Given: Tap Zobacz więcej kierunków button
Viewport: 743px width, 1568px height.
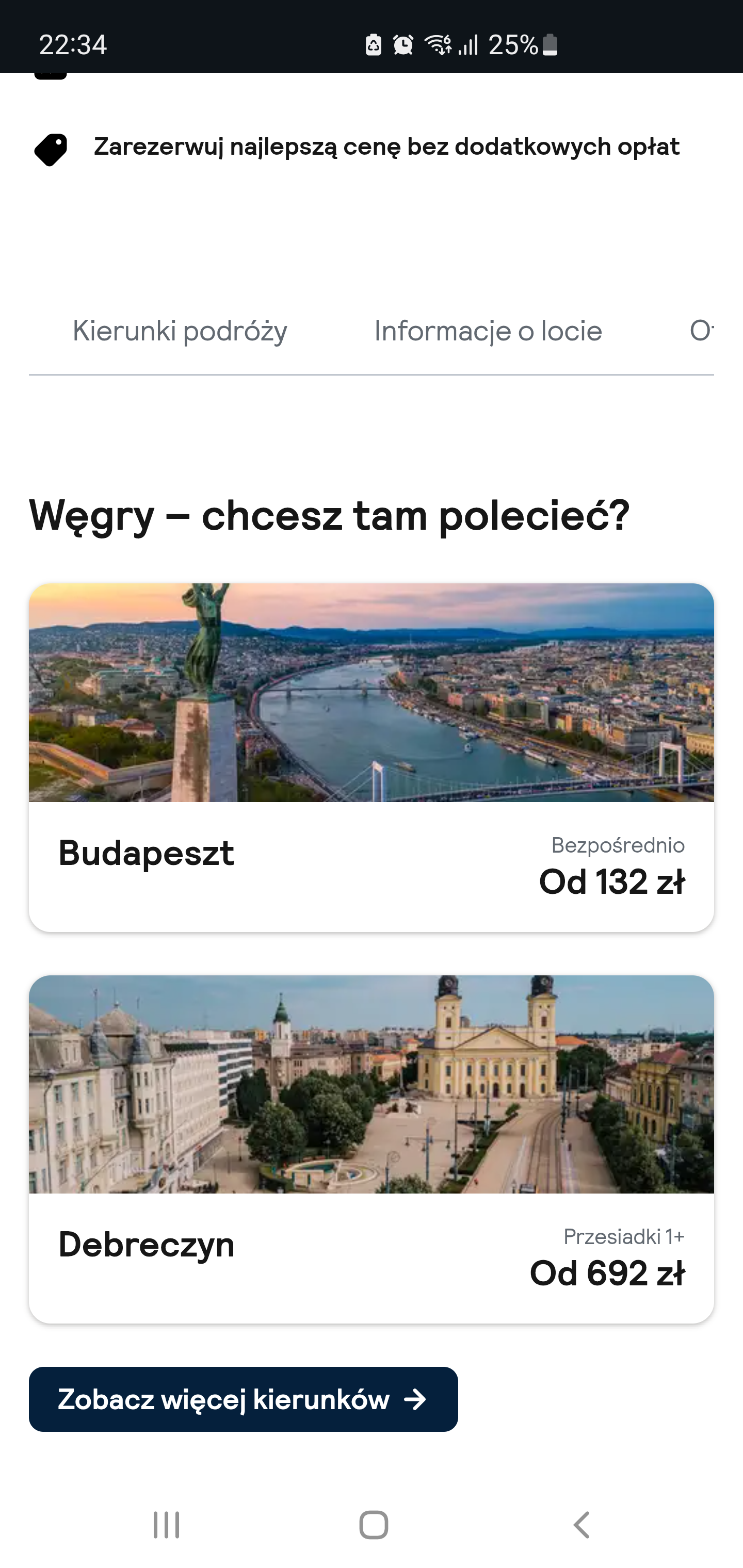Looking at the screenshot, I should click(x=243, y=1399).
